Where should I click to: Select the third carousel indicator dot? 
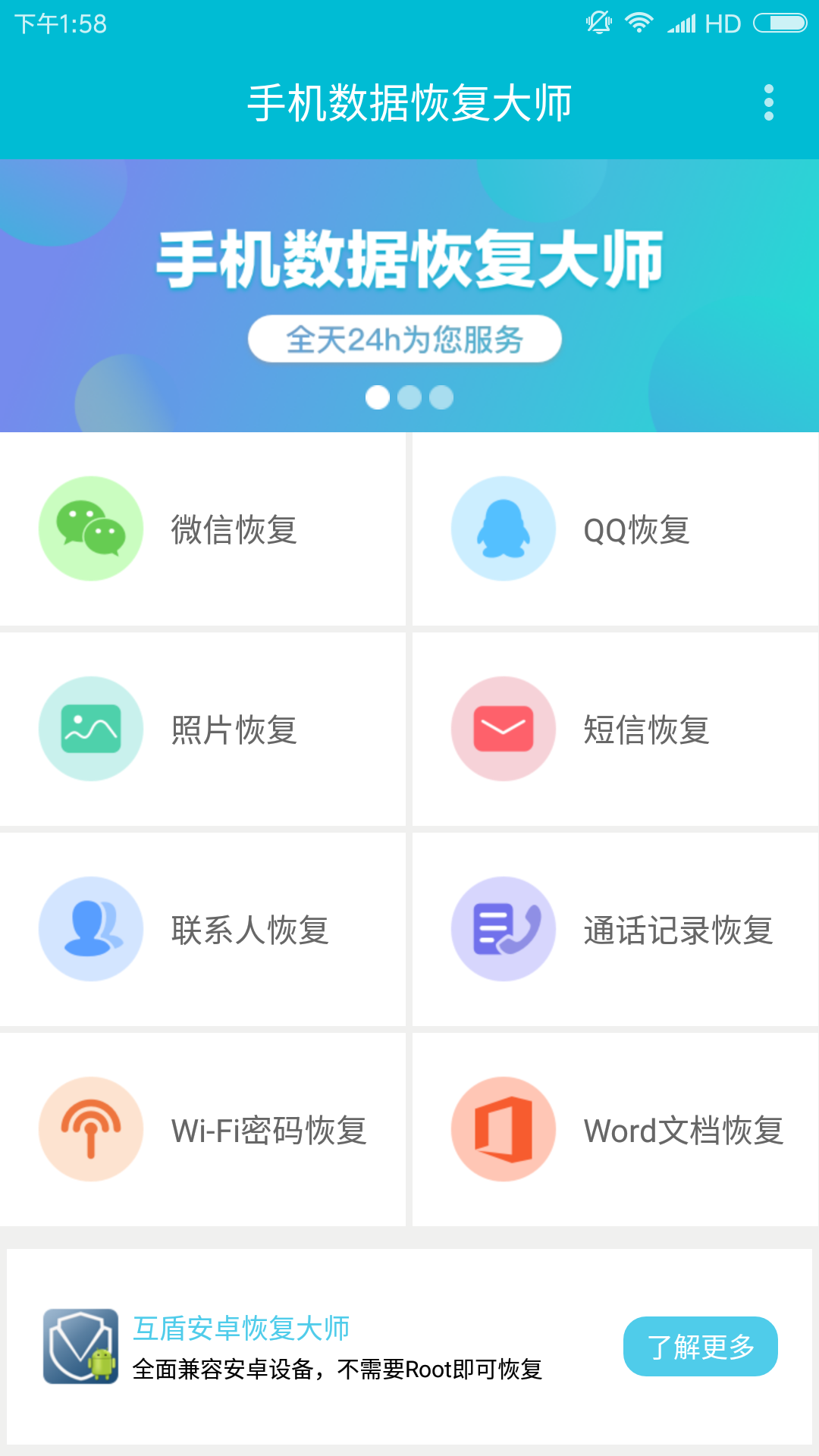[x=441, y=397]
